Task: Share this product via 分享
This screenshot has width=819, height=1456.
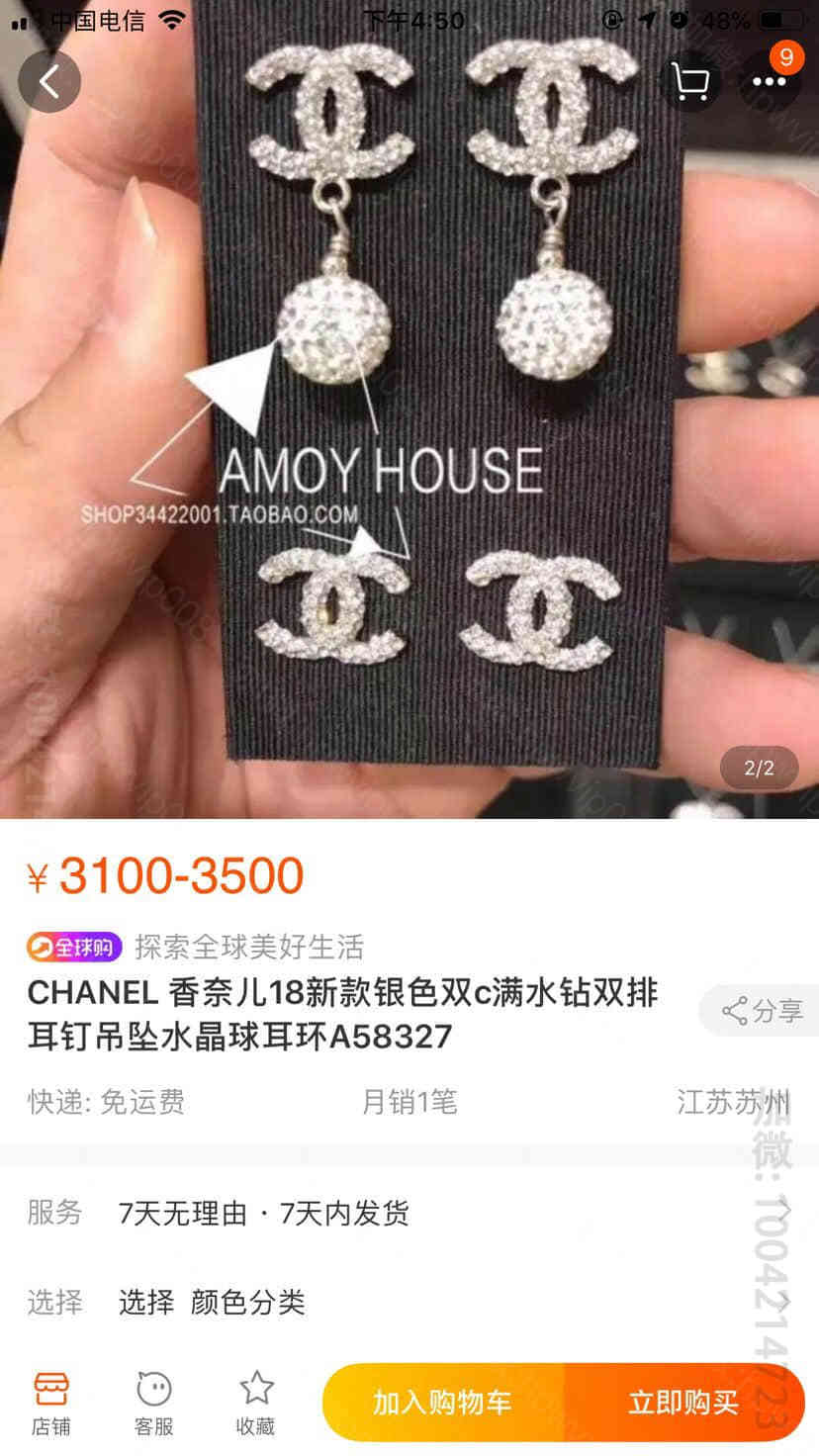Action: 762,1011
